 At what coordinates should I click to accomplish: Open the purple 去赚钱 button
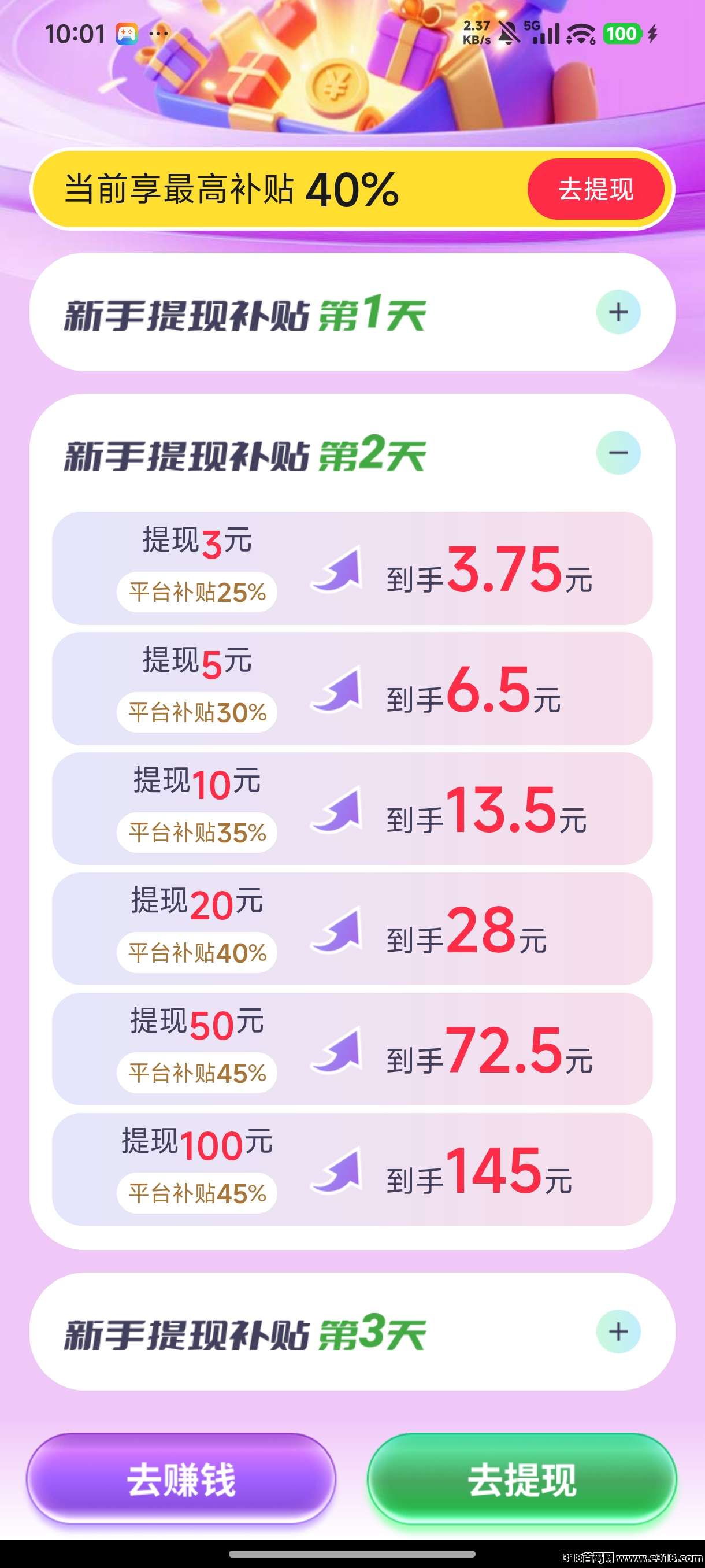click(x=181, y=1478)
